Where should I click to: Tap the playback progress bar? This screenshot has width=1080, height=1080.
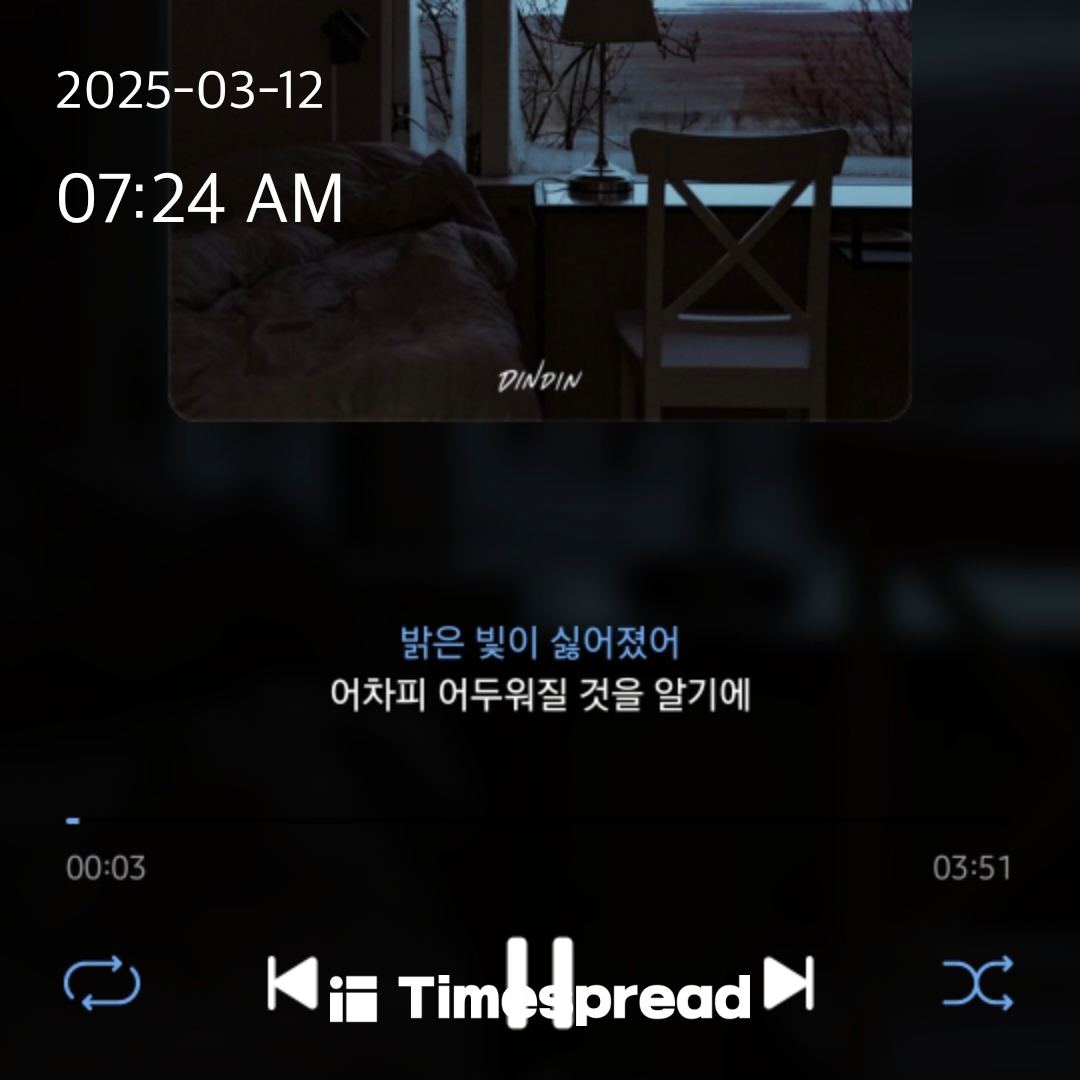pos(540,820)
